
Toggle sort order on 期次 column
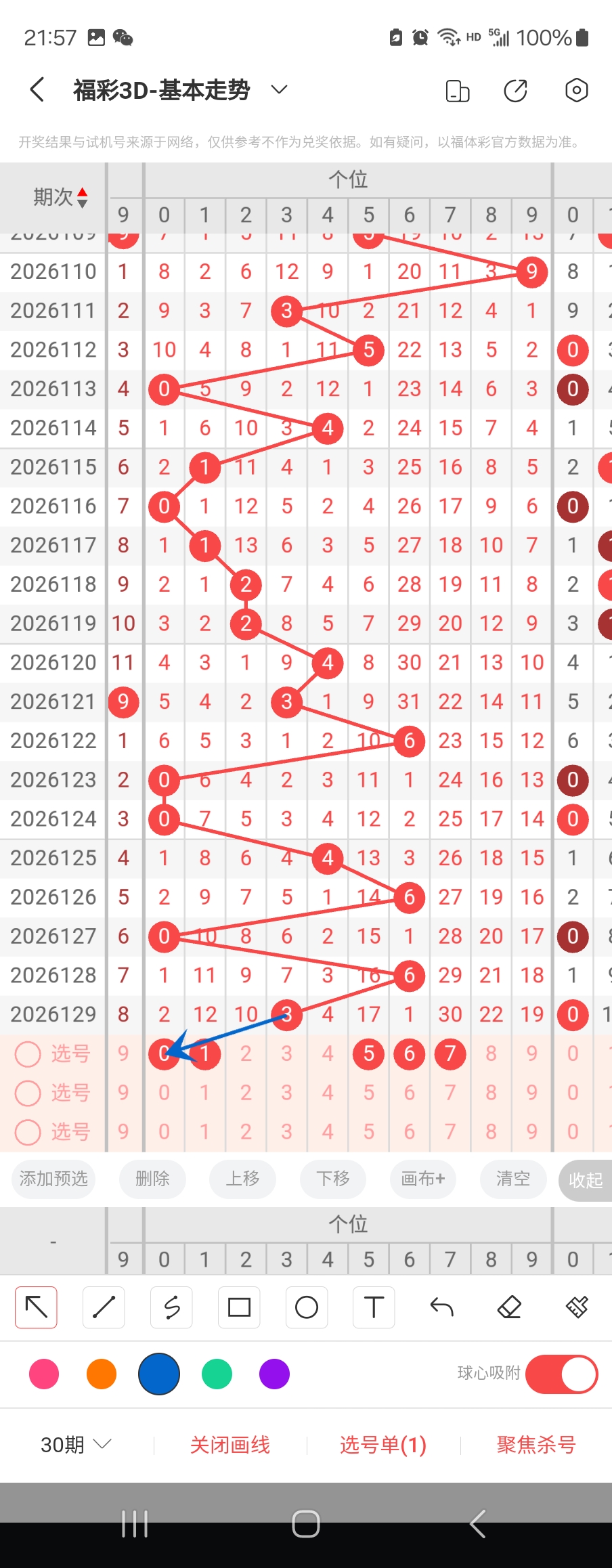[x=83, y=197]
